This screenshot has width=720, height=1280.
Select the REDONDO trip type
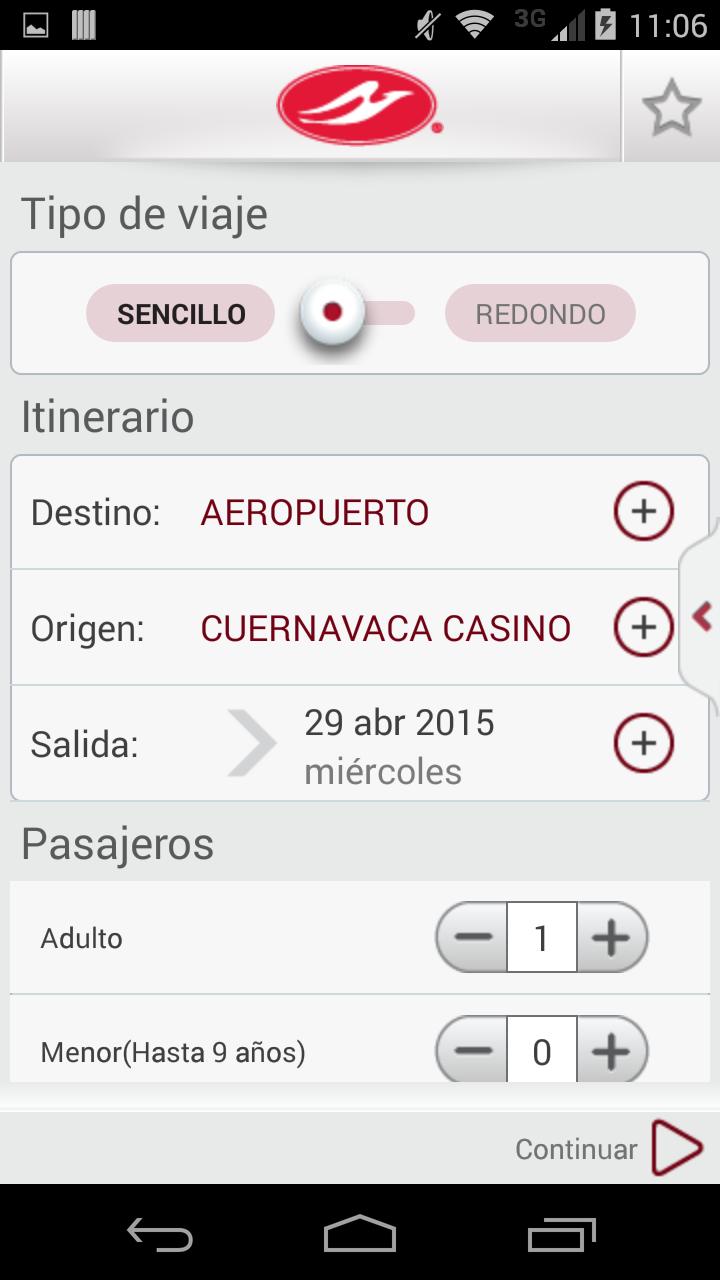point(540,314)
